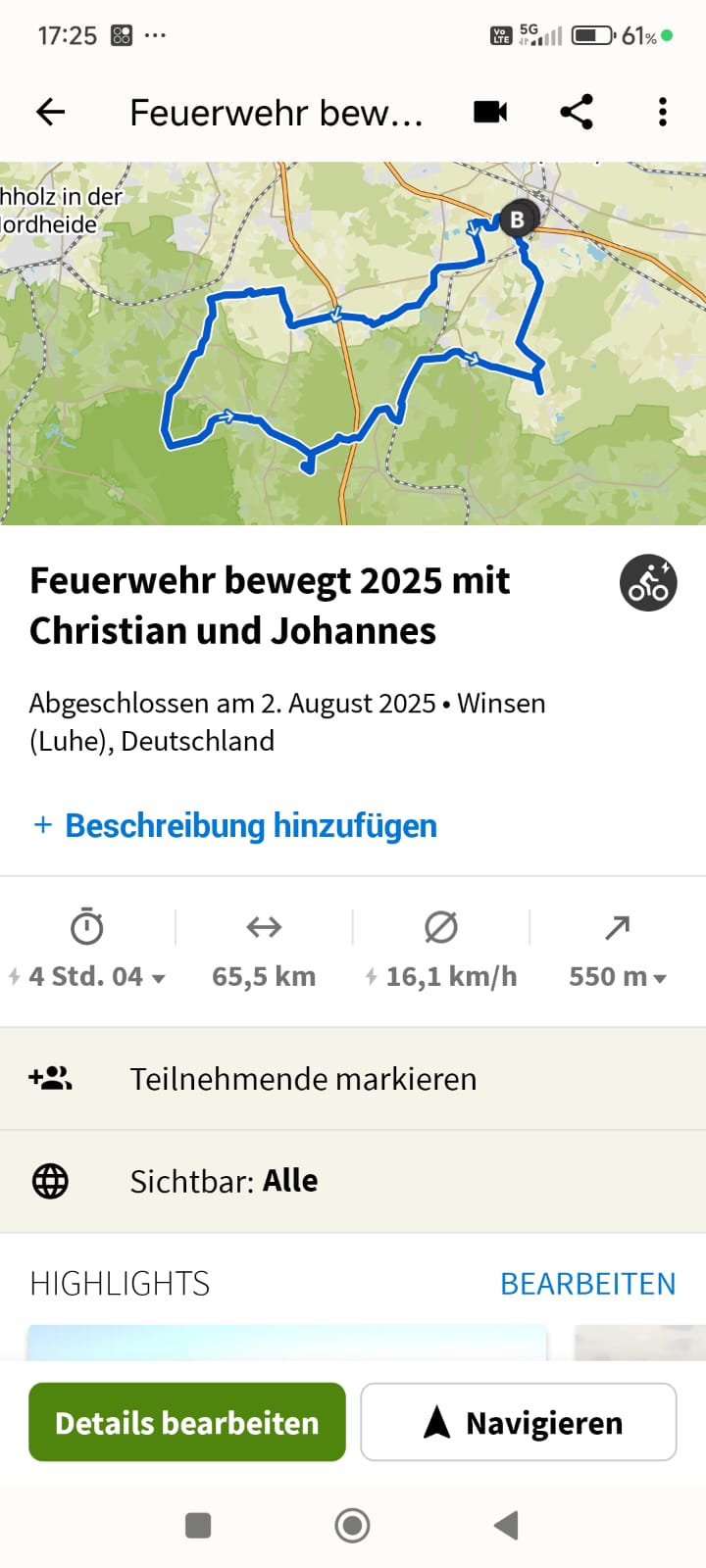Share this tour

point(577,112)
